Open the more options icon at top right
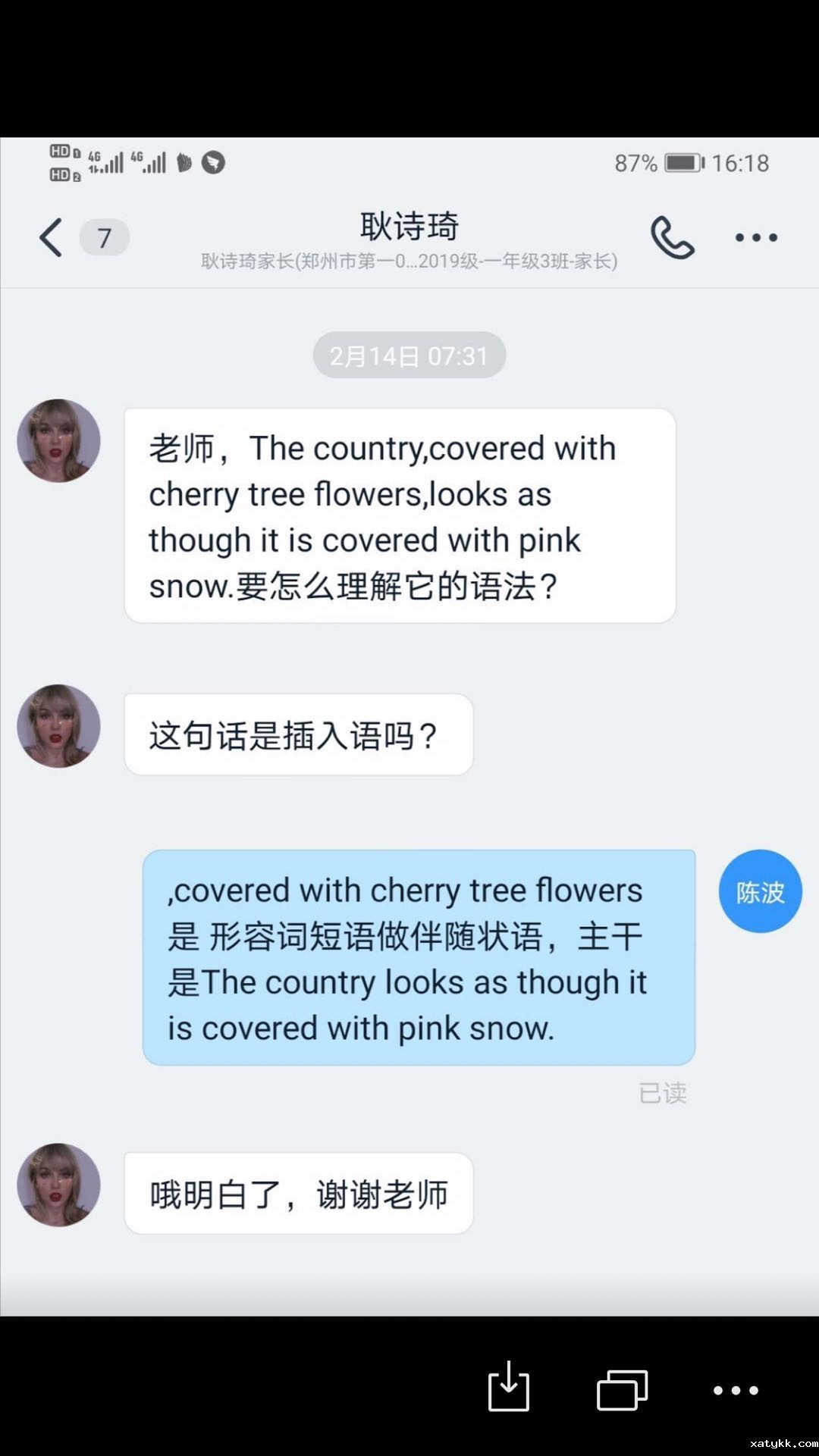The image size is (819, 1456). [755, 237]
